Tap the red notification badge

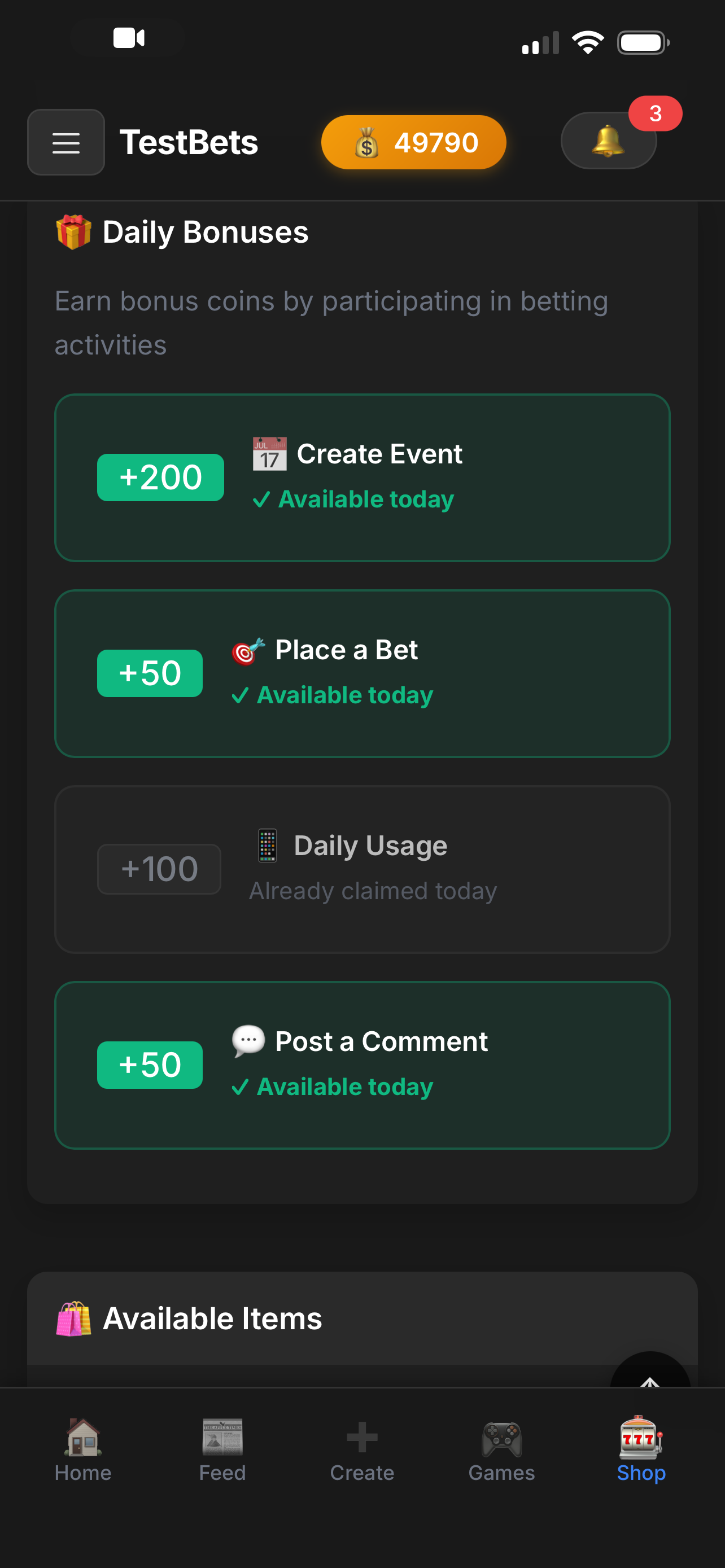click(x=655, y=113)
